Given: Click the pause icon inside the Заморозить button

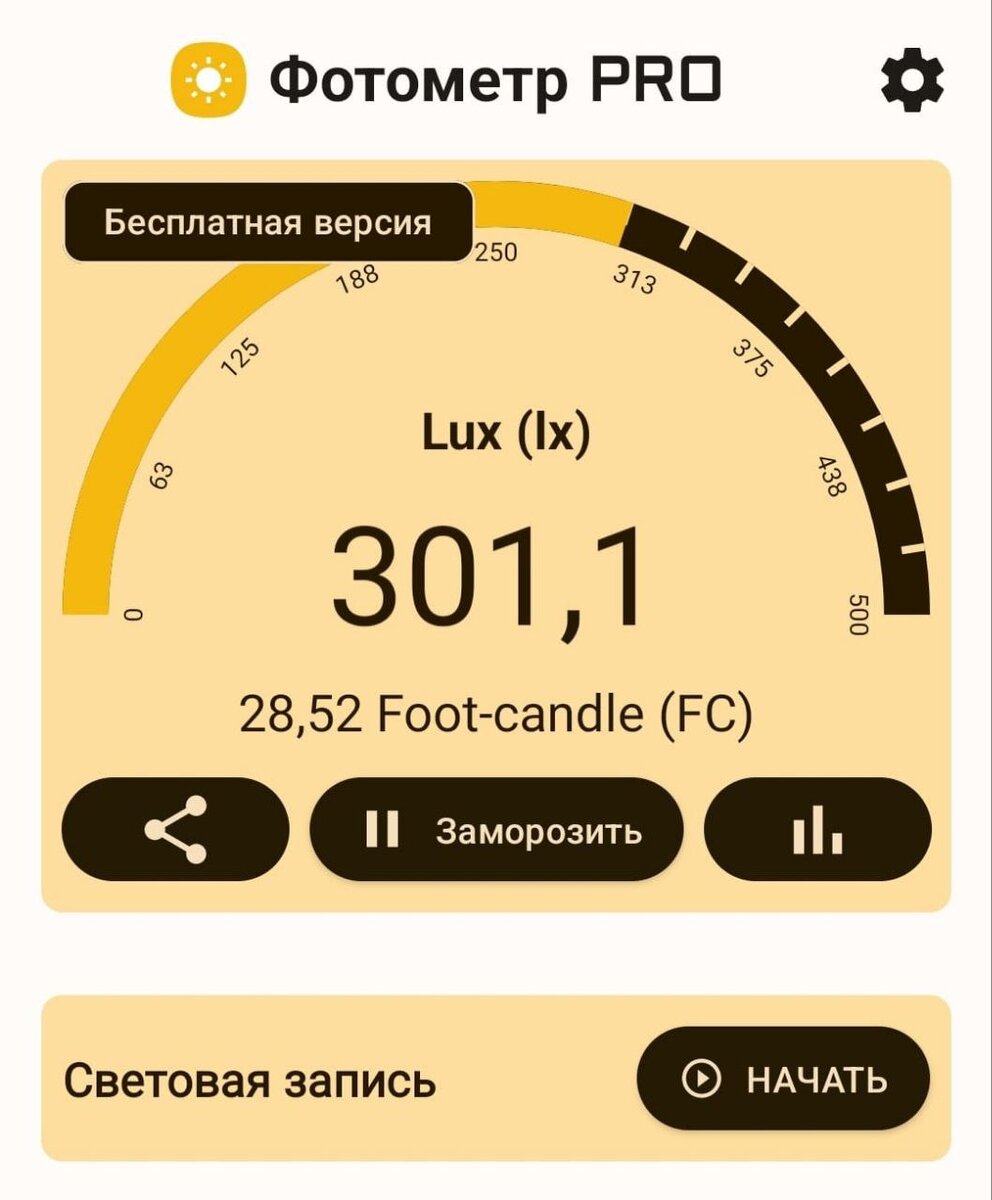Looking at the screenshot, I should 383,827.
